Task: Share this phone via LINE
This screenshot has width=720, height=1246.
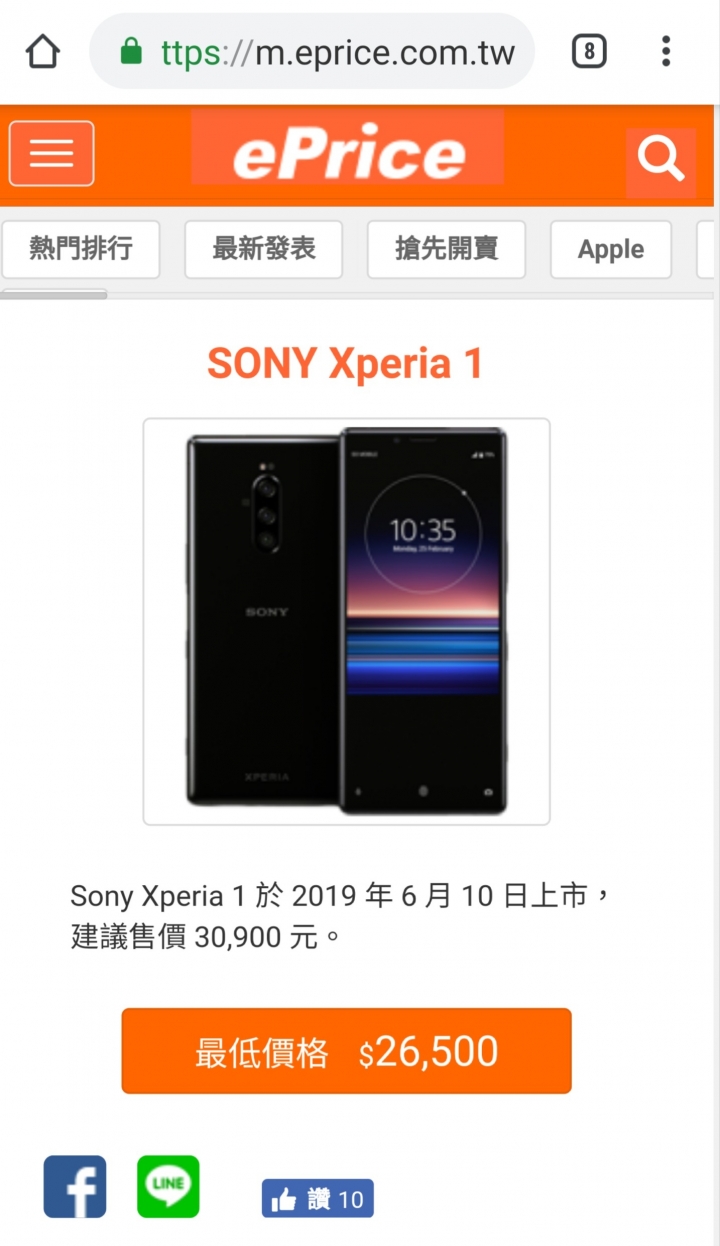Action: (168, 1187)
